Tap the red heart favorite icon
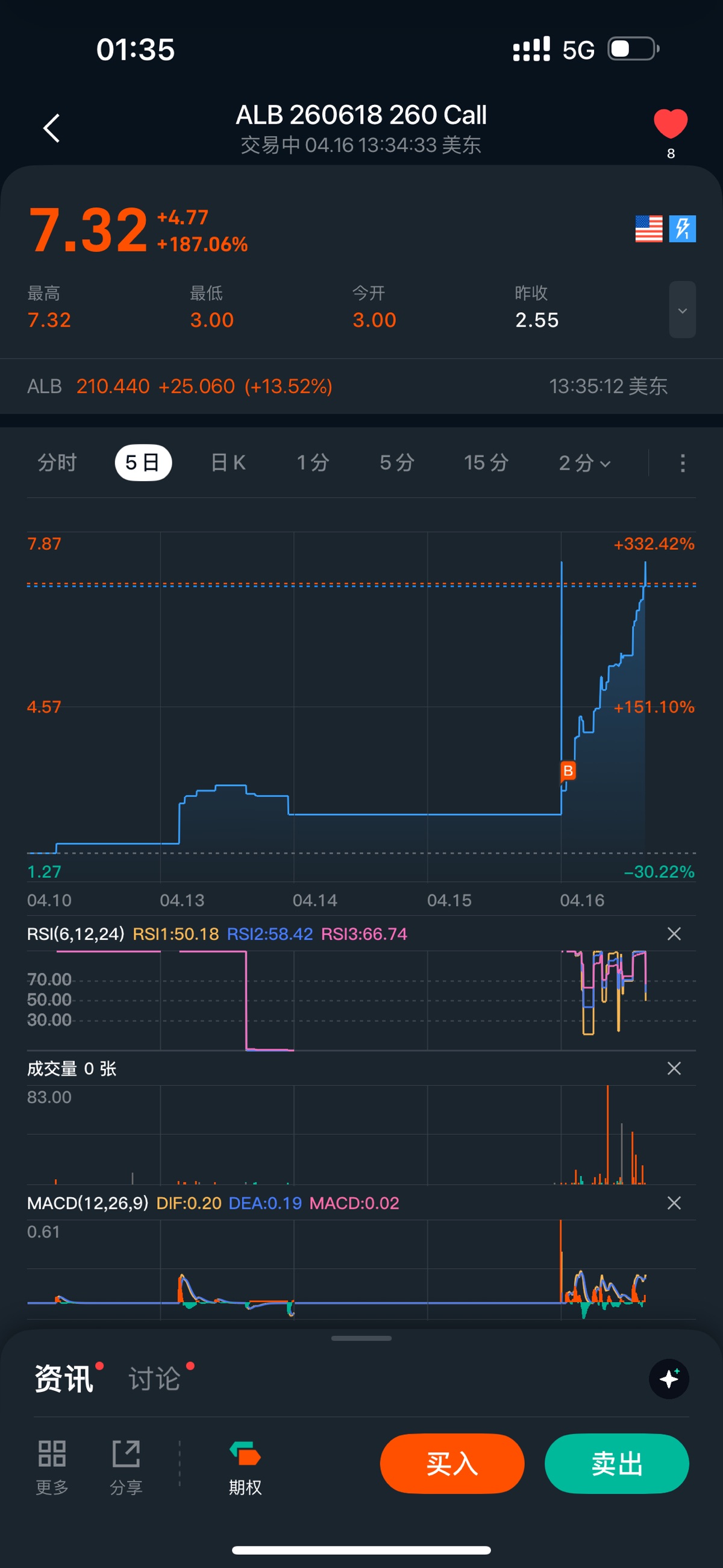723x1568 pixels. [670, 124]
